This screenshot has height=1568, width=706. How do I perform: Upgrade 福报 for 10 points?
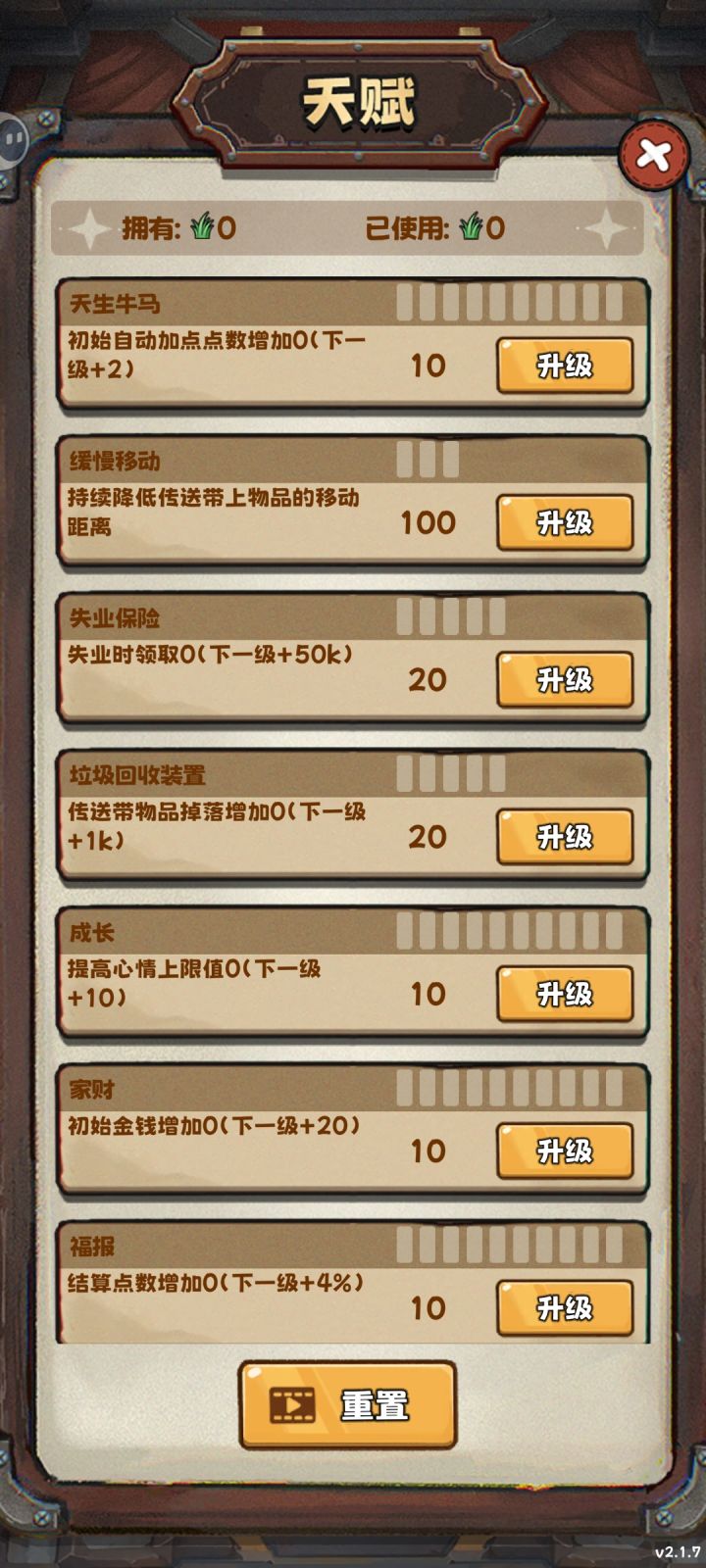pyautogui.click(x=564, y=1306)
